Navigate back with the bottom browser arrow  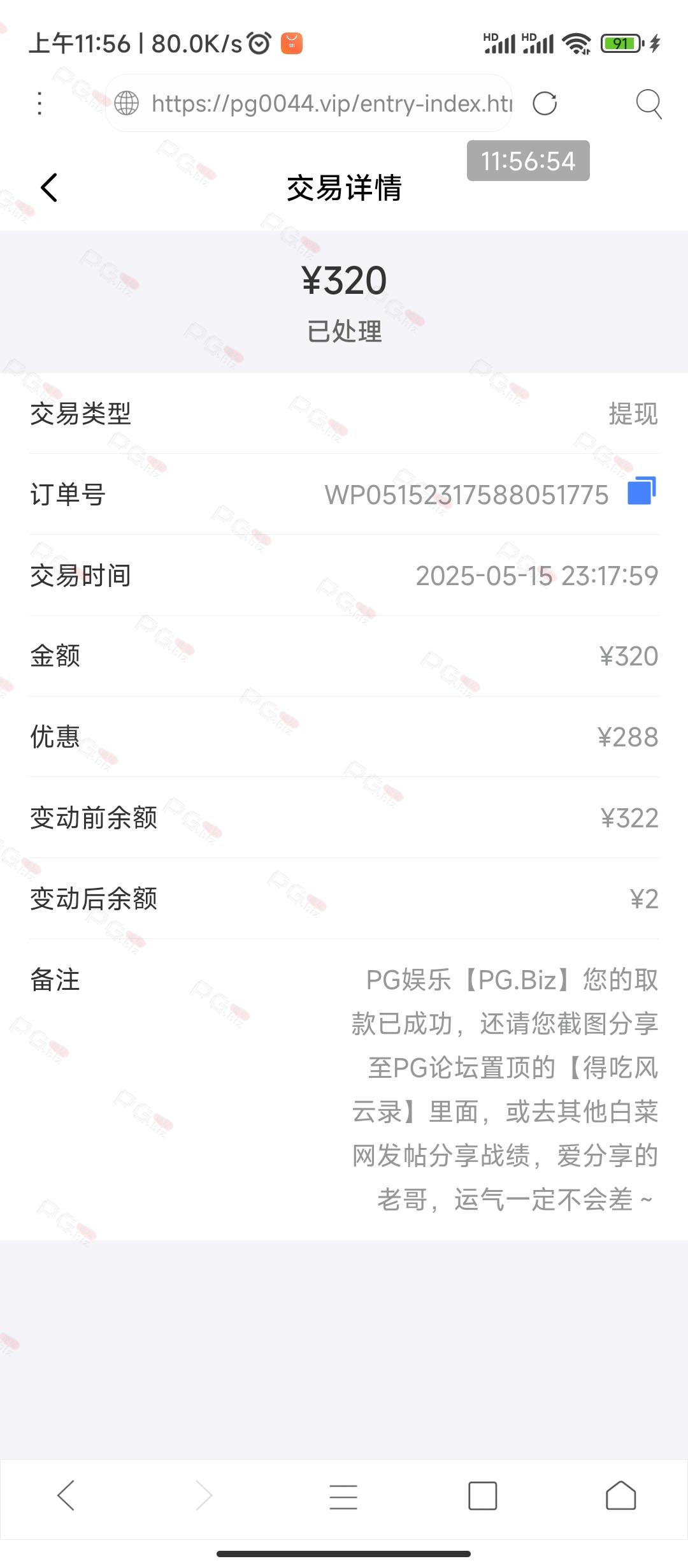[x=66, y=1495]
